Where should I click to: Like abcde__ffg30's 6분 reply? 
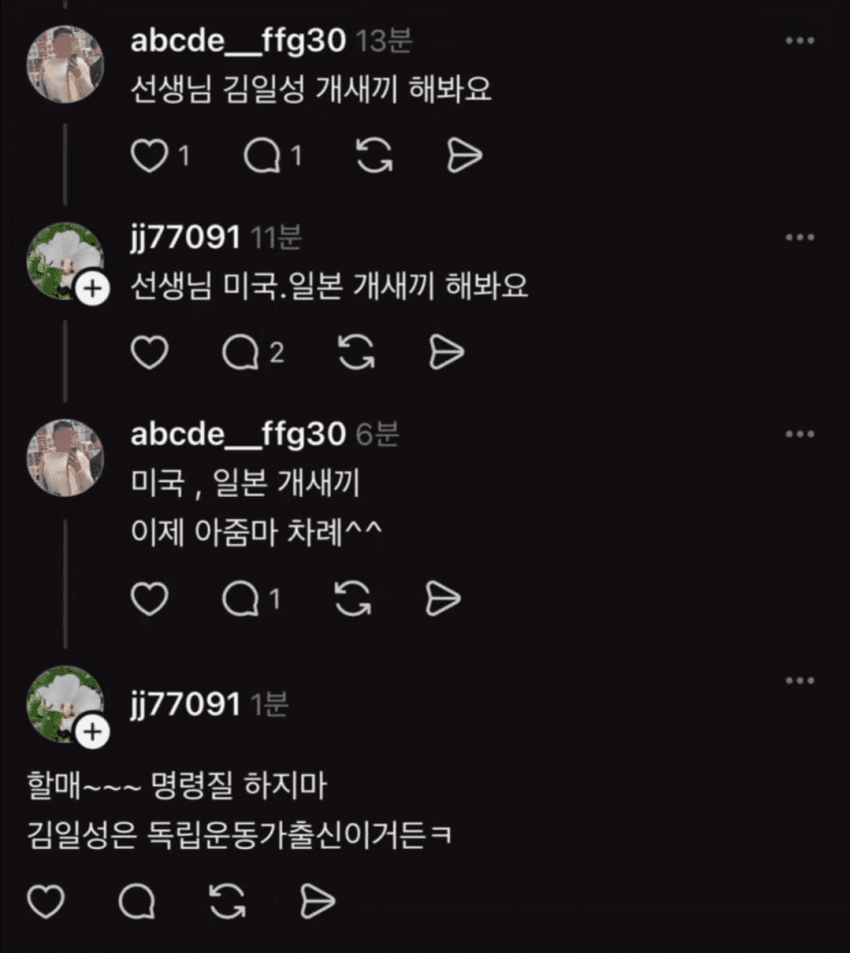pyautogui.click(x=150, y=599)
